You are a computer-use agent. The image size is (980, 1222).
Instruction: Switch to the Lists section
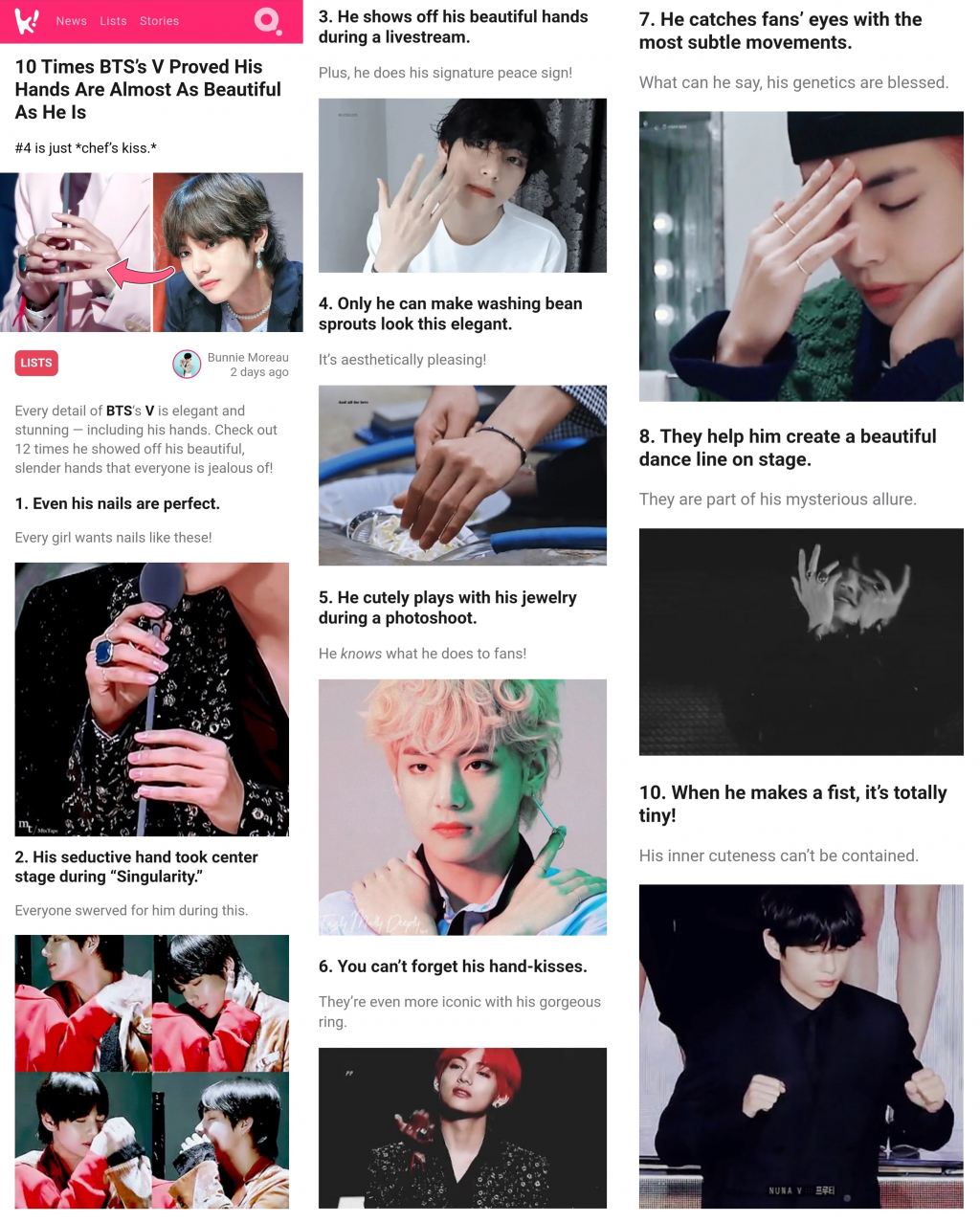[x=113, y=21]
